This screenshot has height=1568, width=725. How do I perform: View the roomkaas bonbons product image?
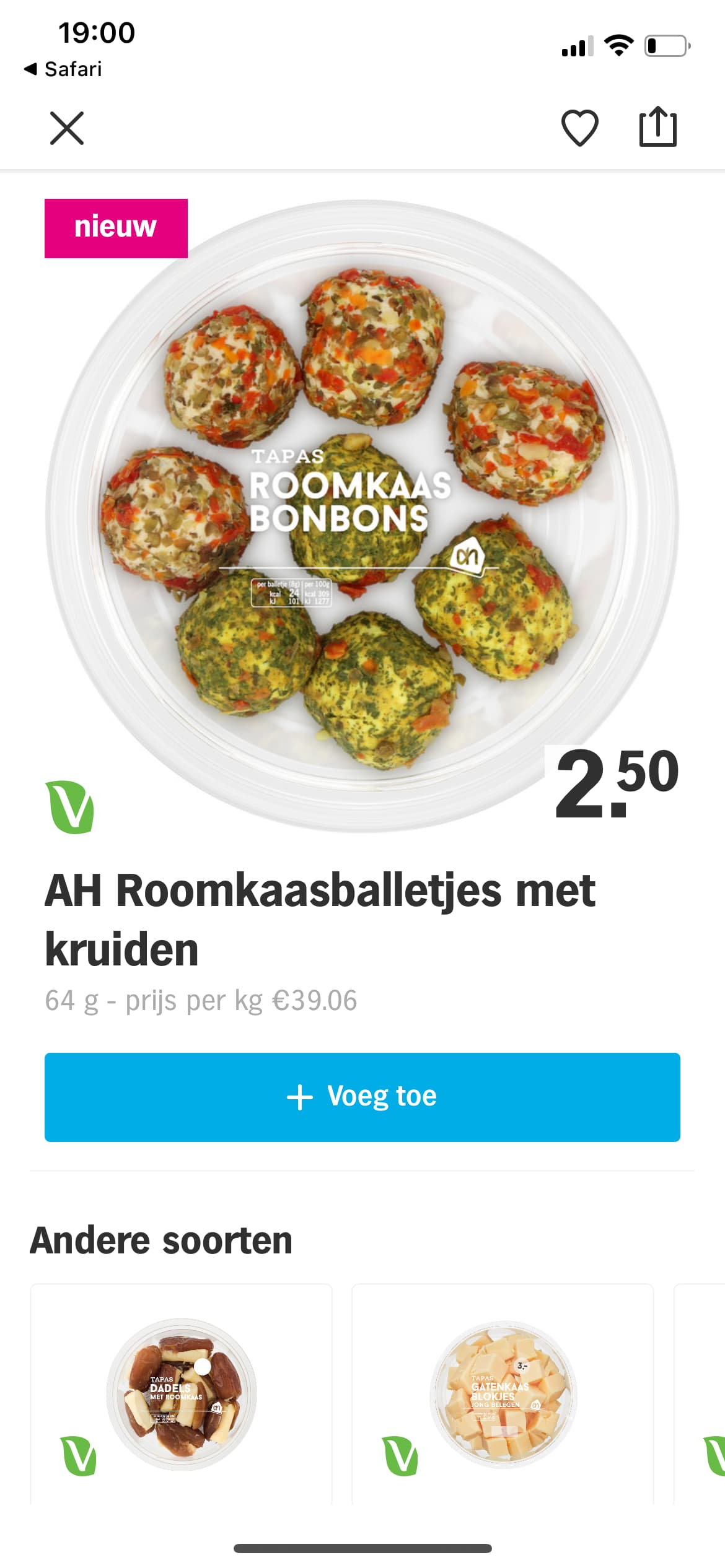click(x=362, y=516)
